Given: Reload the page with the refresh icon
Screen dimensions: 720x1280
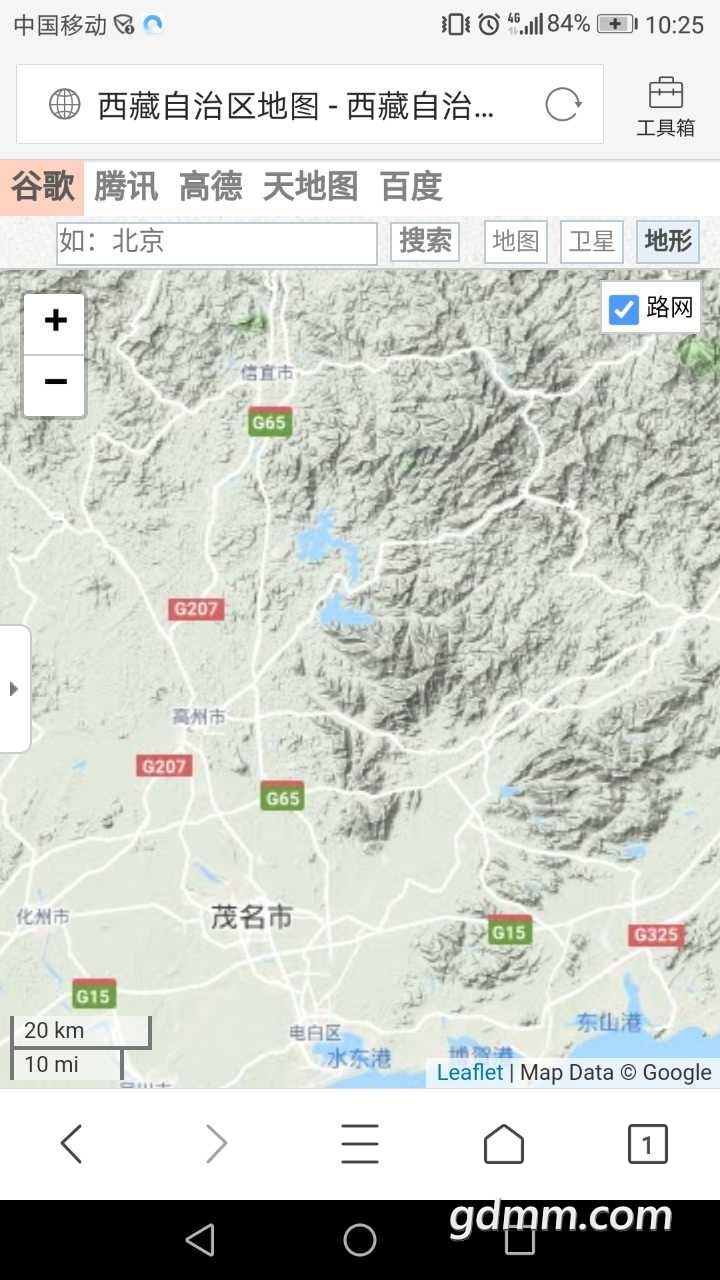Looking at the screenshot, I should pyautogui.click(x=563, y=105).
